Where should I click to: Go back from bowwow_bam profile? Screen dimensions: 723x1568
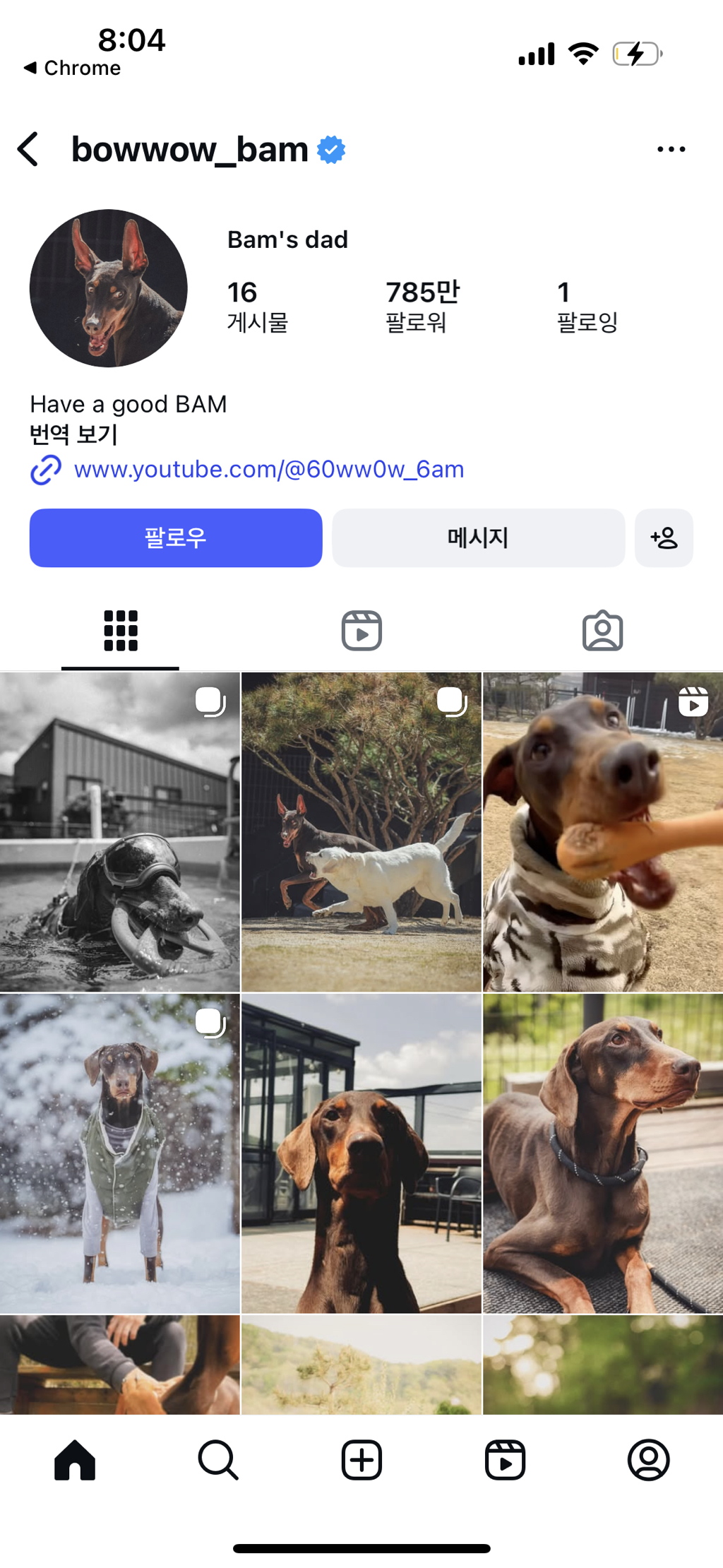(x=28, y=149)
